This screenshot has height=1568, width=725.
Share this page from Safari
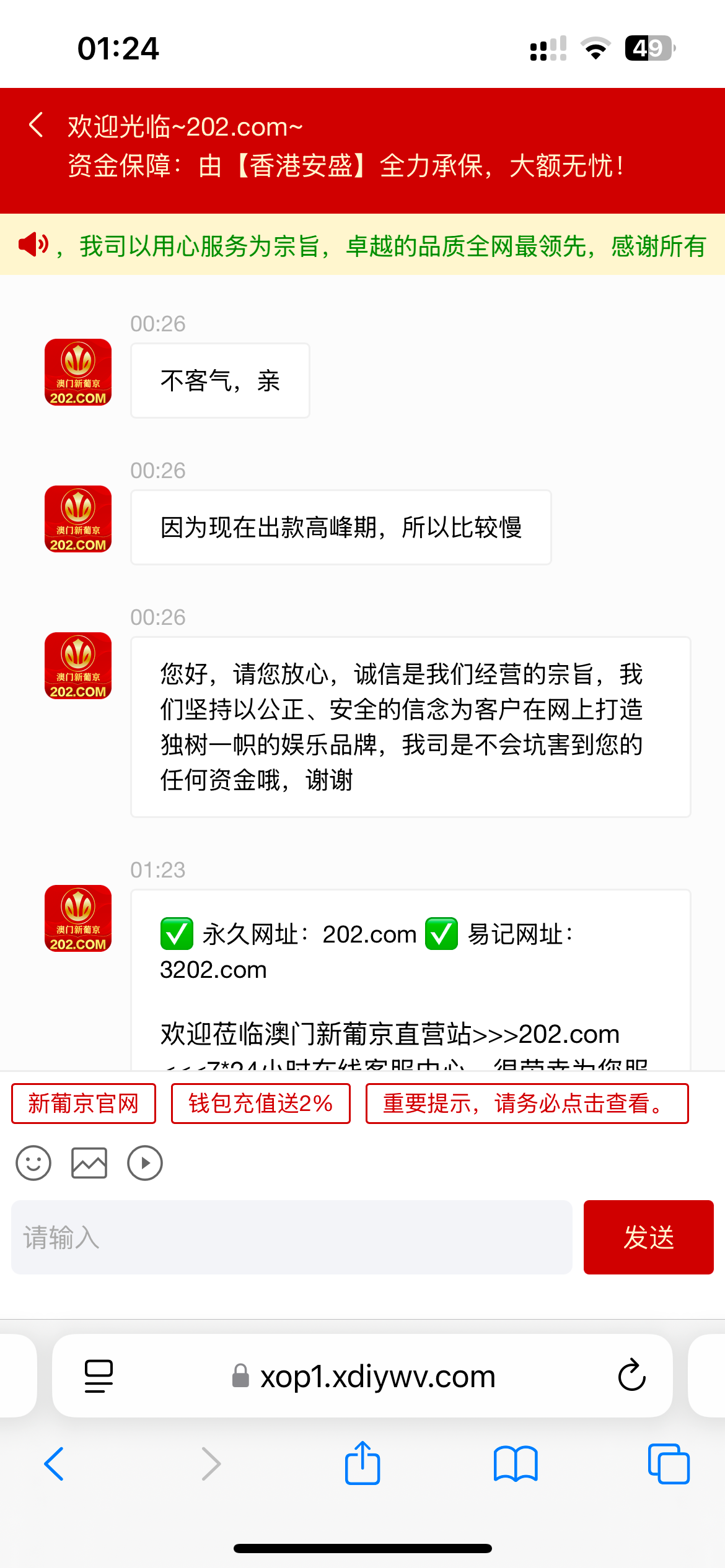[362, 1464]
